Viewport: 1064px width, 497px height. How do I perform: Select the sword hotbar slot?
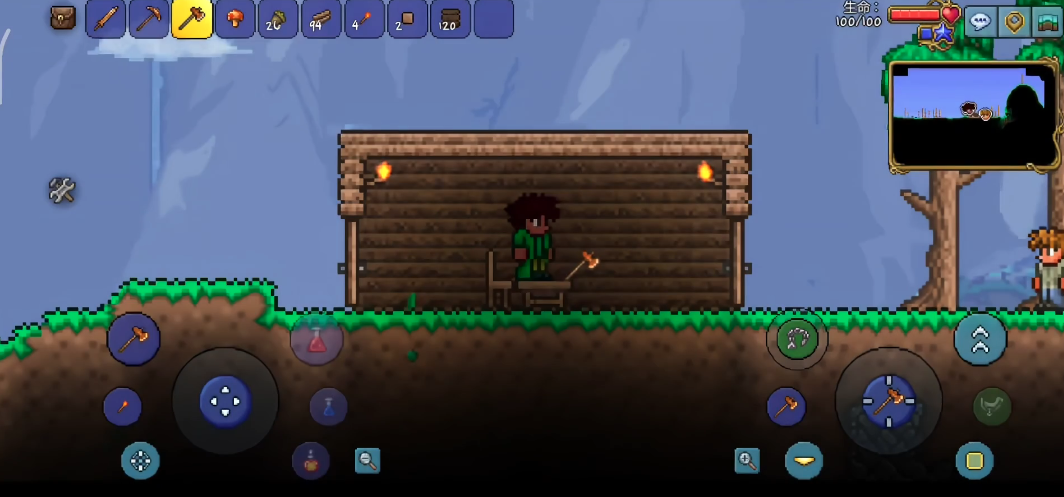[106, 19]
